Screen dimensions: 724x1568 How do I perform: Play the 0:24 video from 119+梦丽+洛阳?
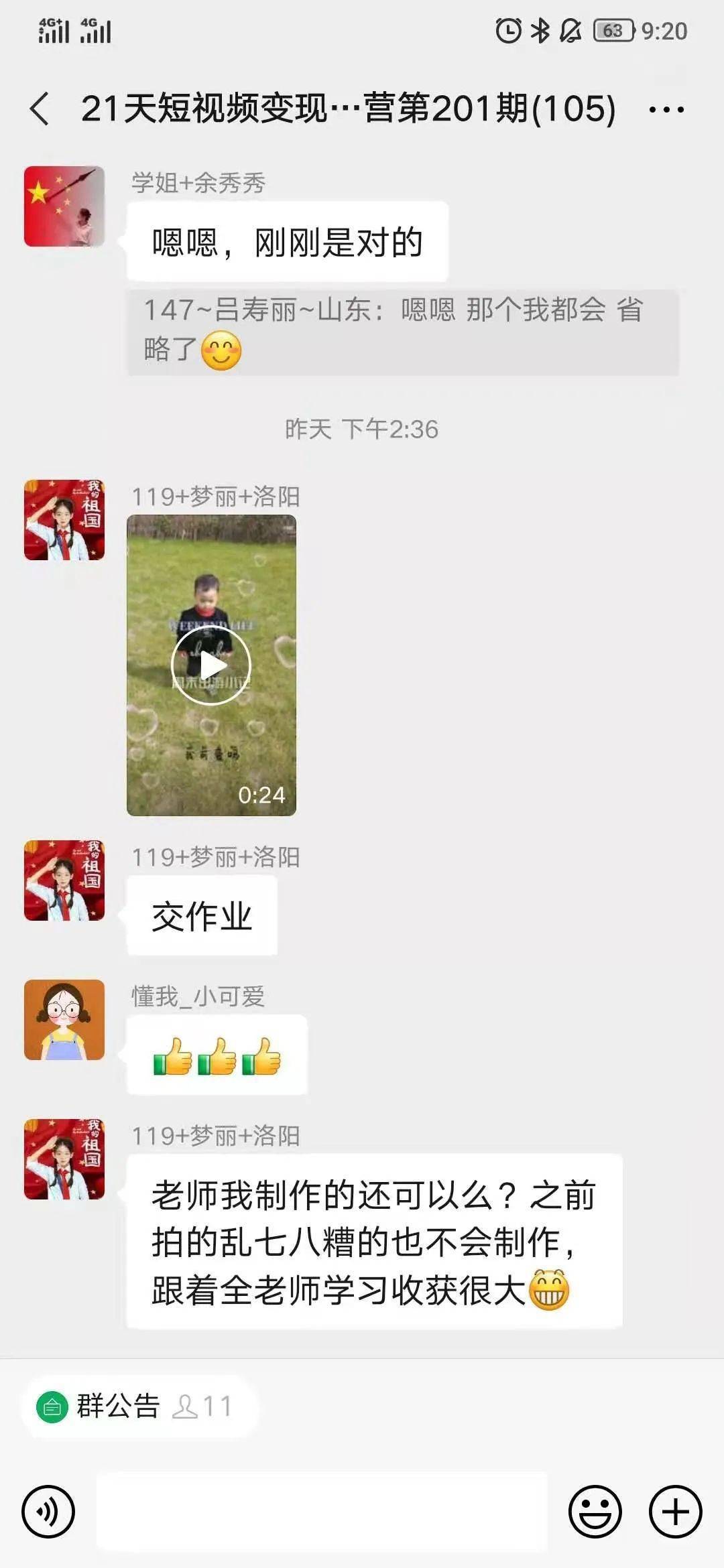[211, 665]
